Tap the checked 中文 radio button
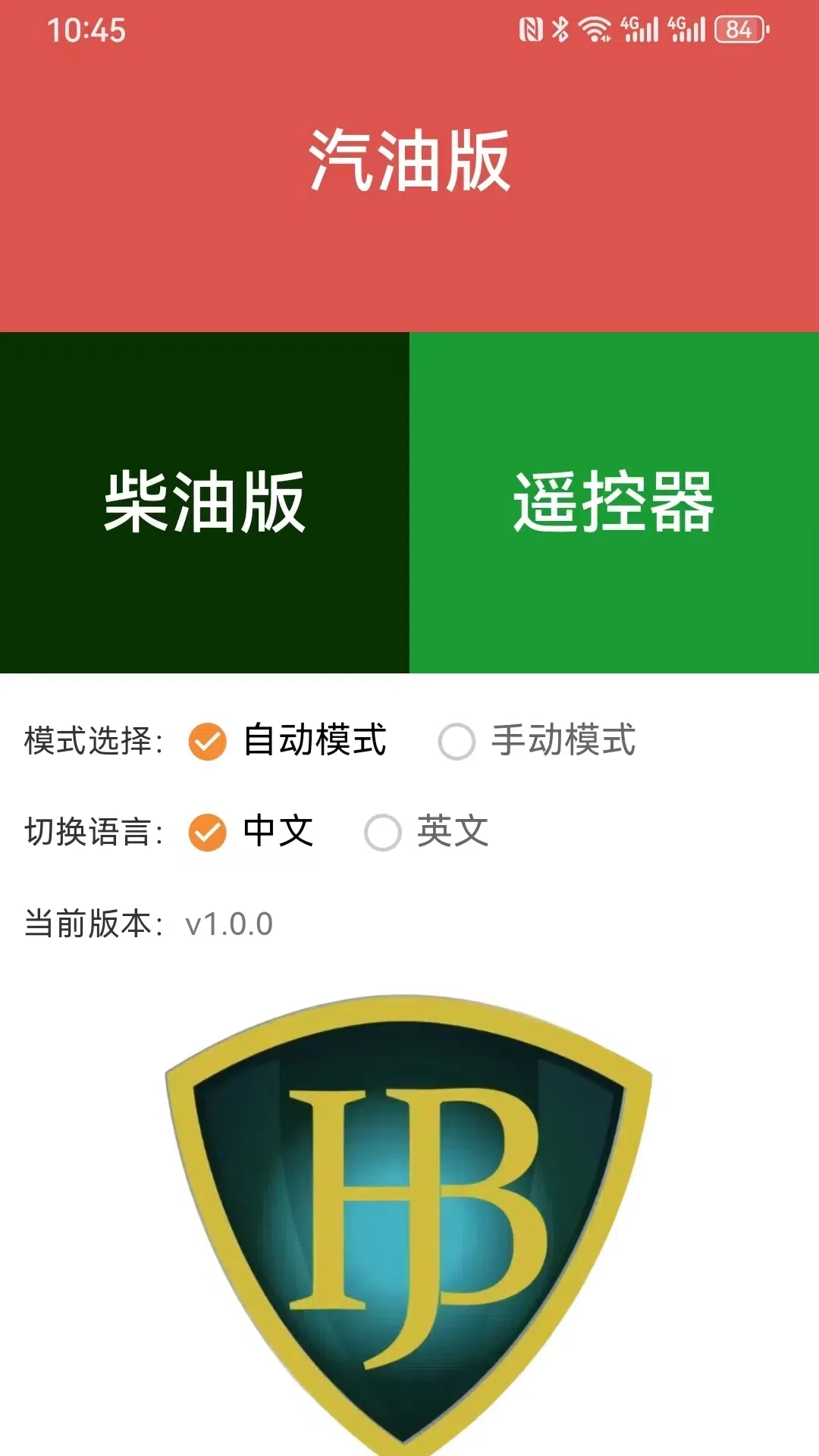 [206, 833]
